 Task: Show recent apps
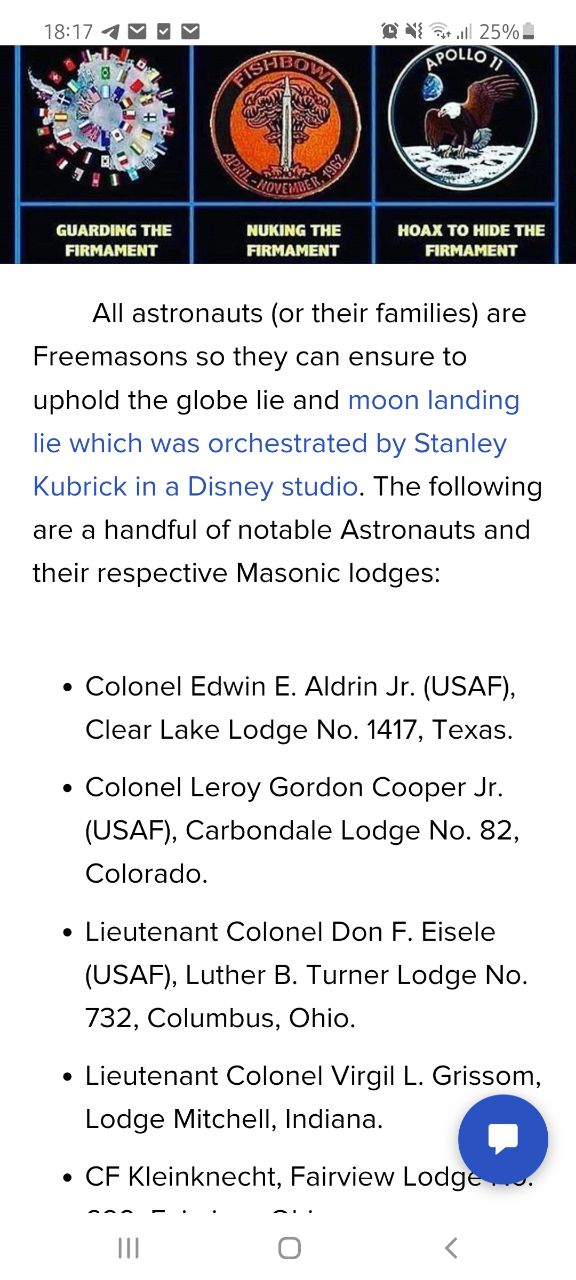pos(128,1247)
